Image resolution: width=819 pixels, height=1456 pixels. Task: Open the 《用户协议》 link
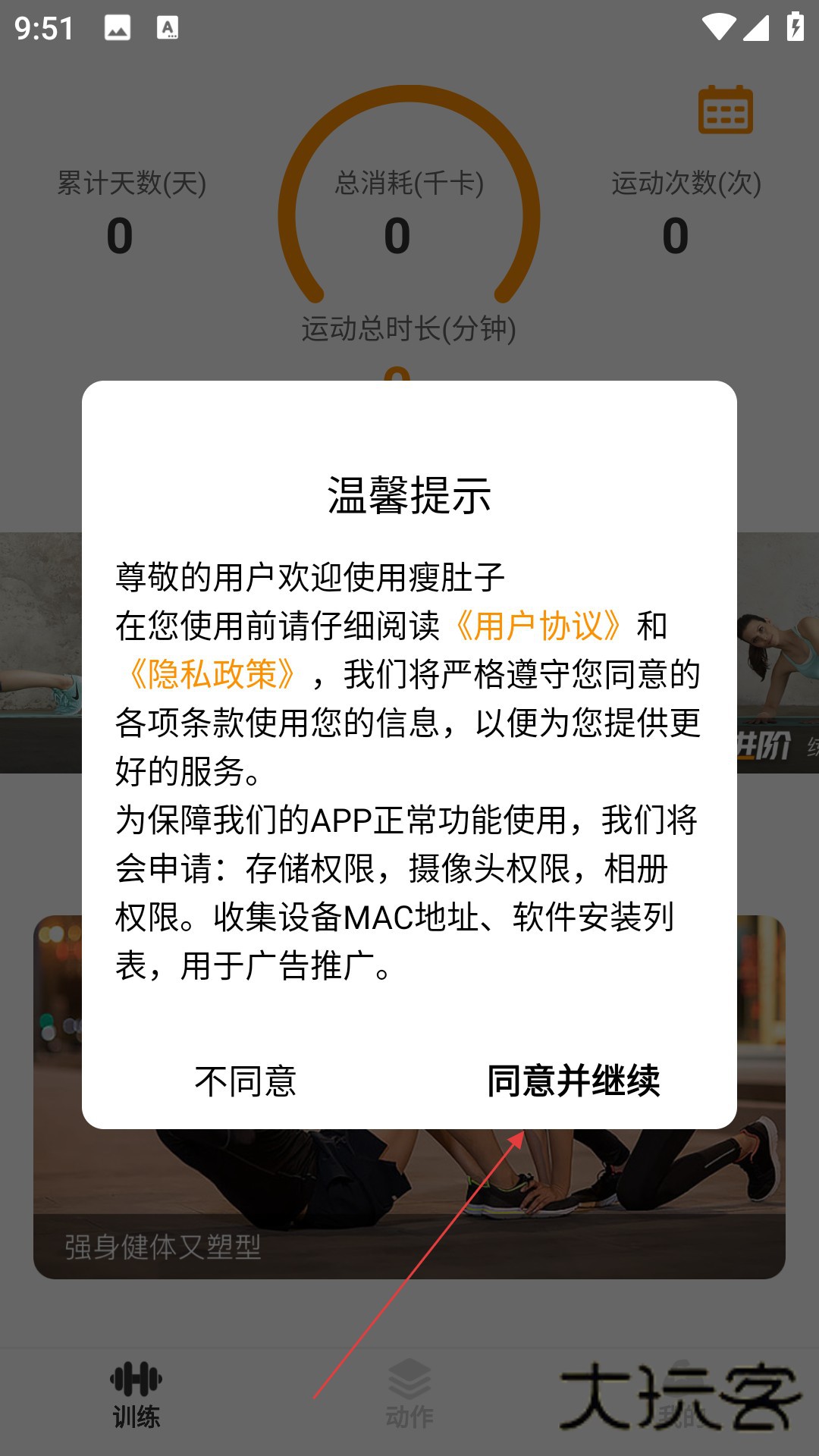[538, 626]
